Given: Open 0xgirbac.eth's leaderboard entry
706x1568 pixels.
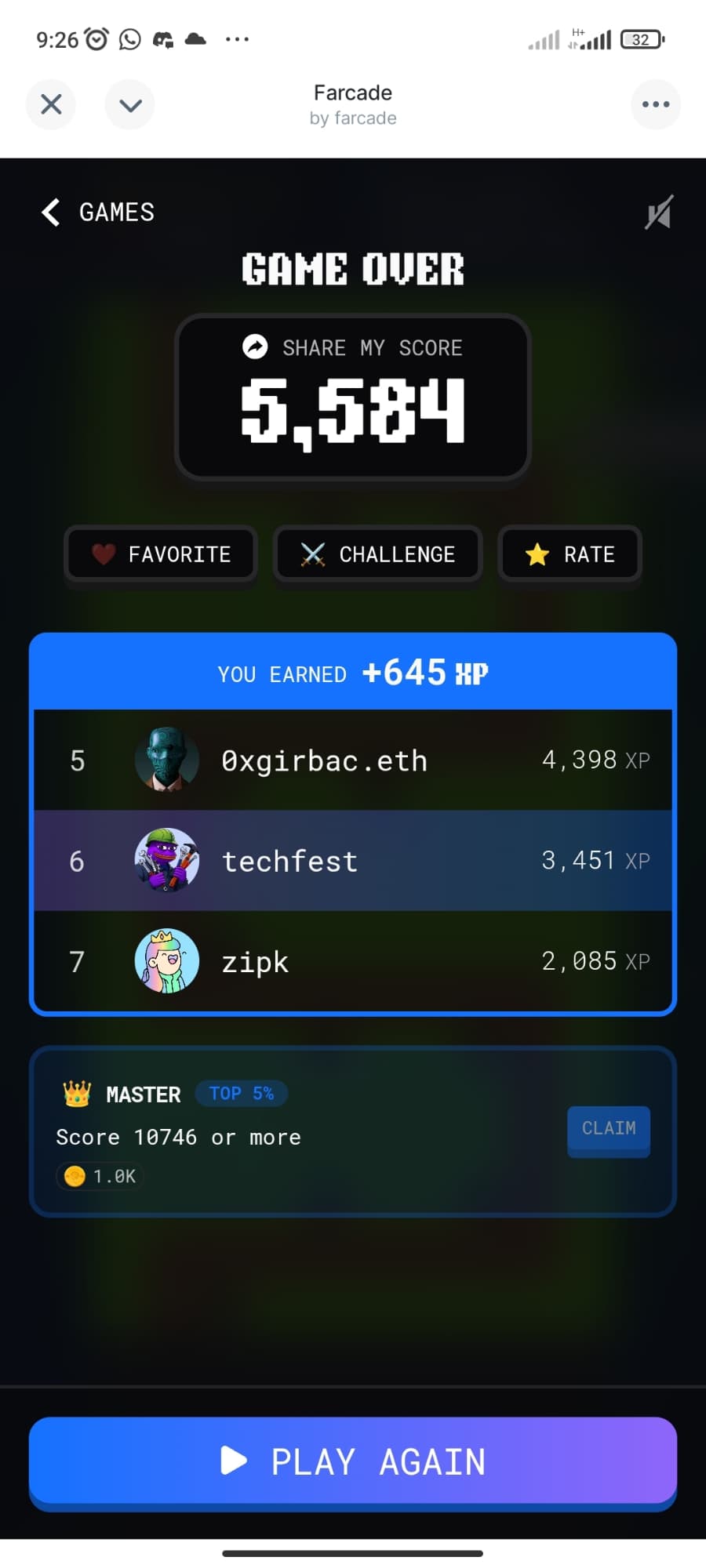Looking at the screenshot, I should [353, 760].
